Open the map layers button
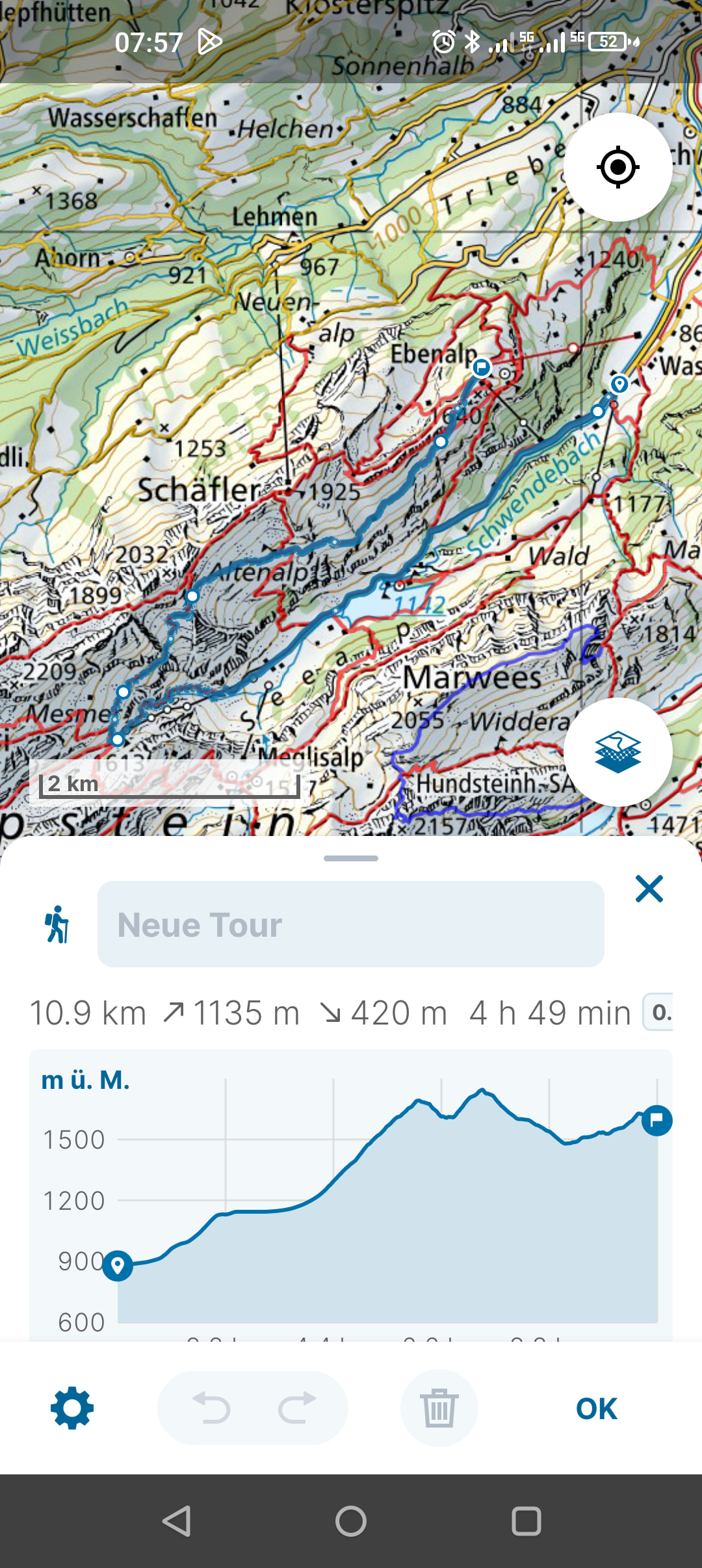Image resolution: width=702 pixels, height=1568 pixels. (x=617, y=752)
